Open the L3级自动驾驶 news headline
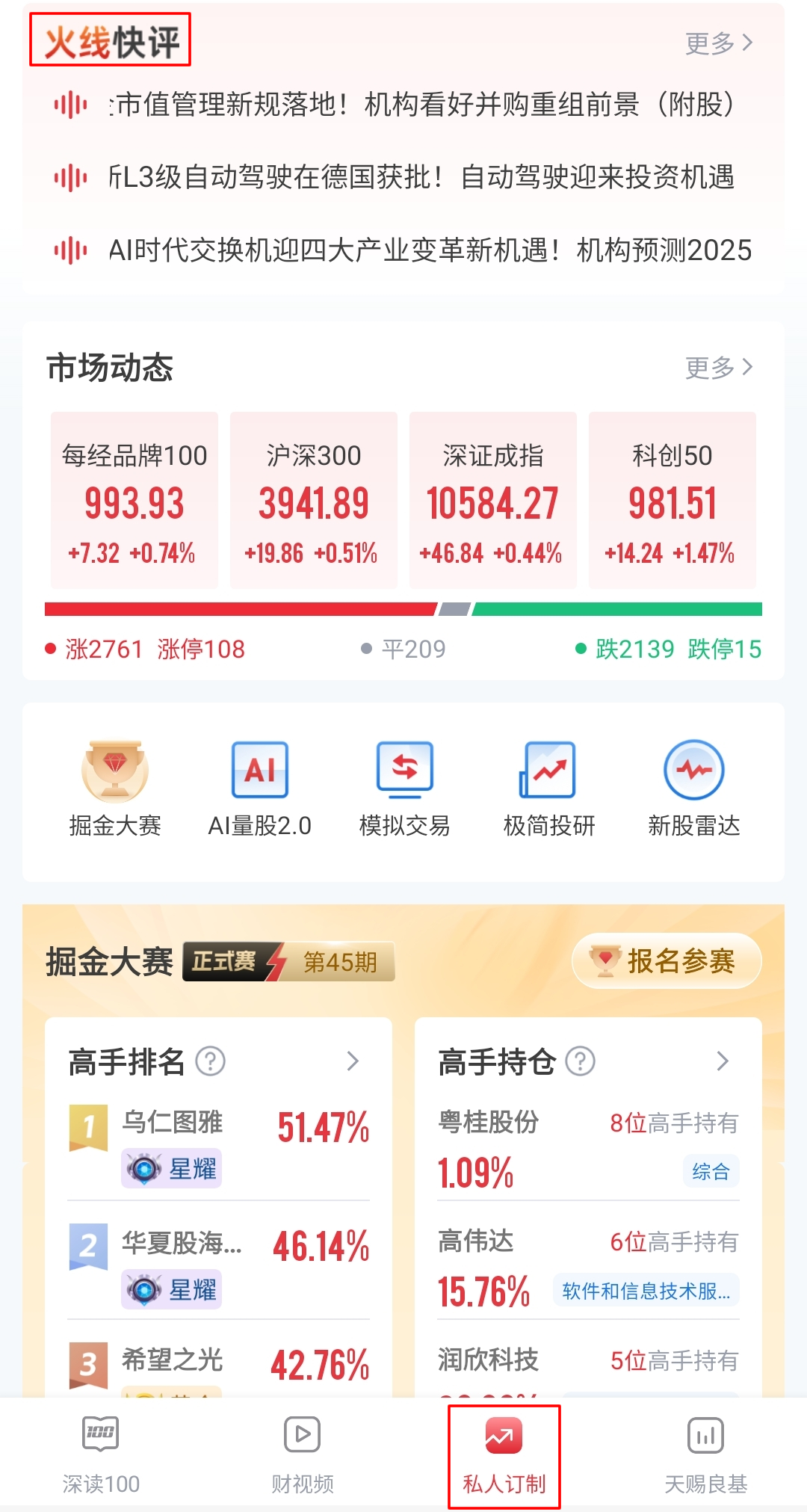Image resolution: width=807 pixels, height=1512 pixels. [x=403, y=177]
